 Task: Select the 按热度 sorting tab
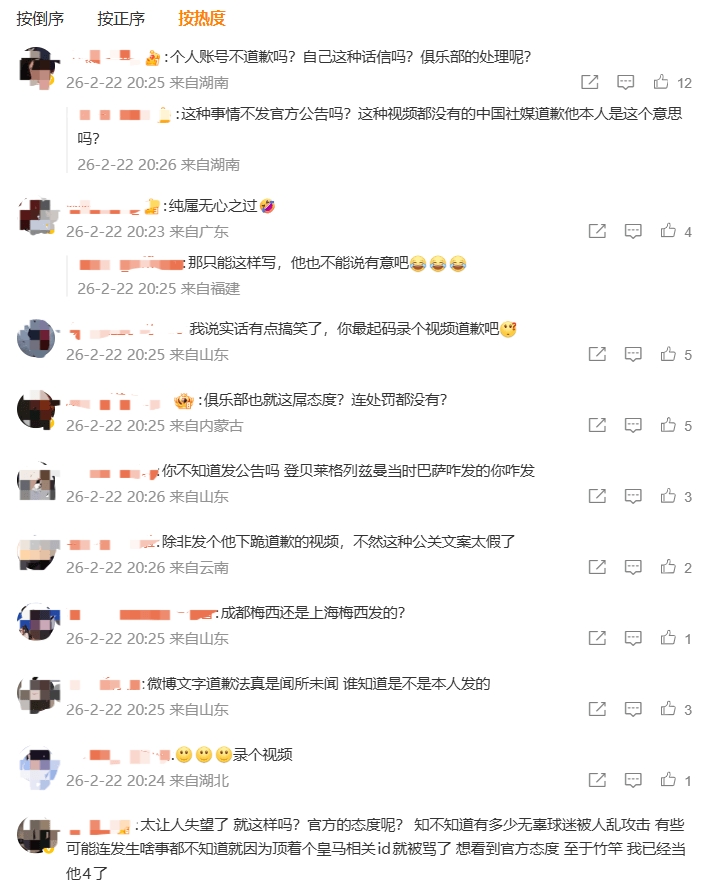click(x=202, y=19)
